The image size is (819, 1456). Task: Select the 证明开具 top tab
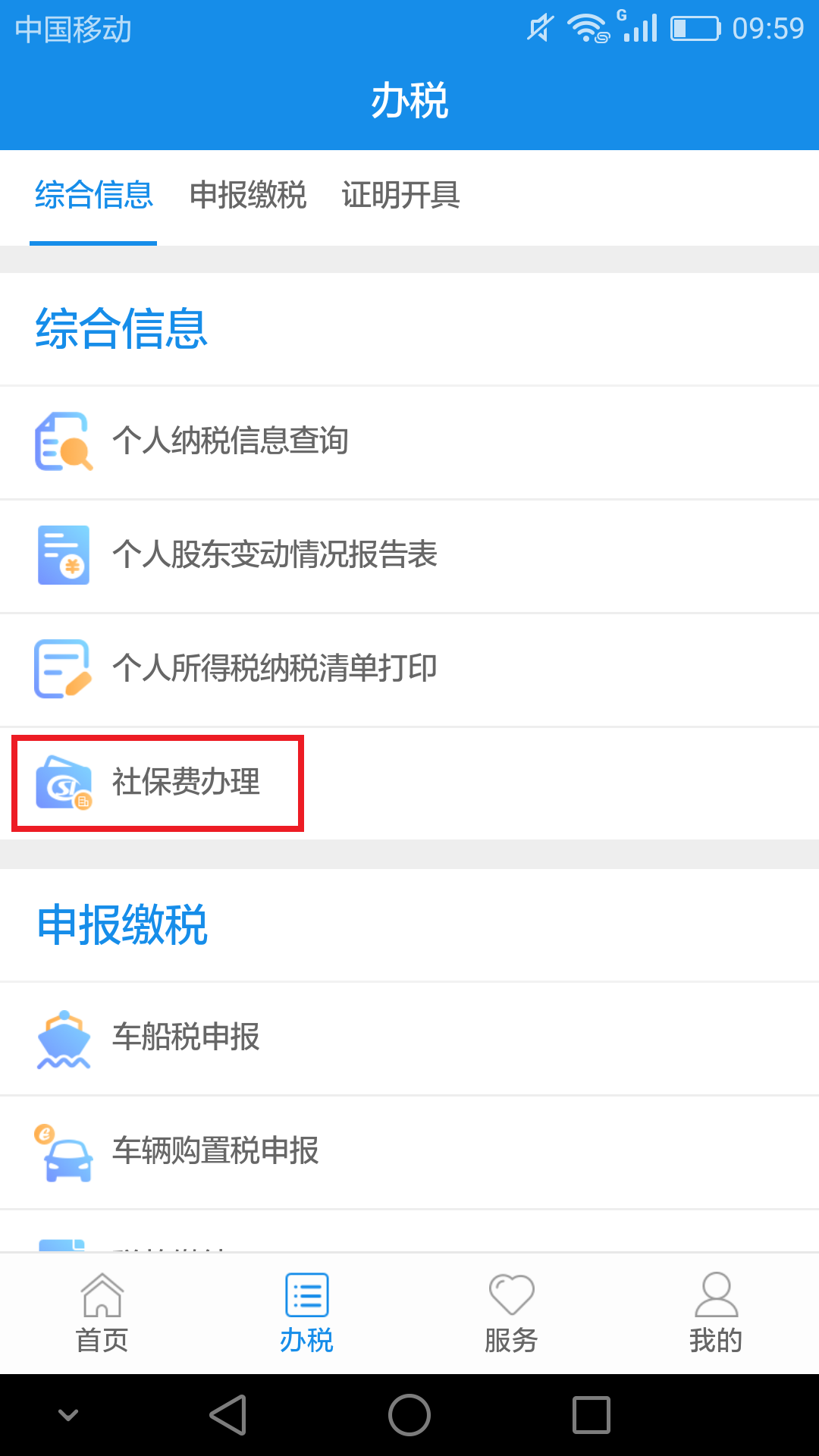coord(400,195)
